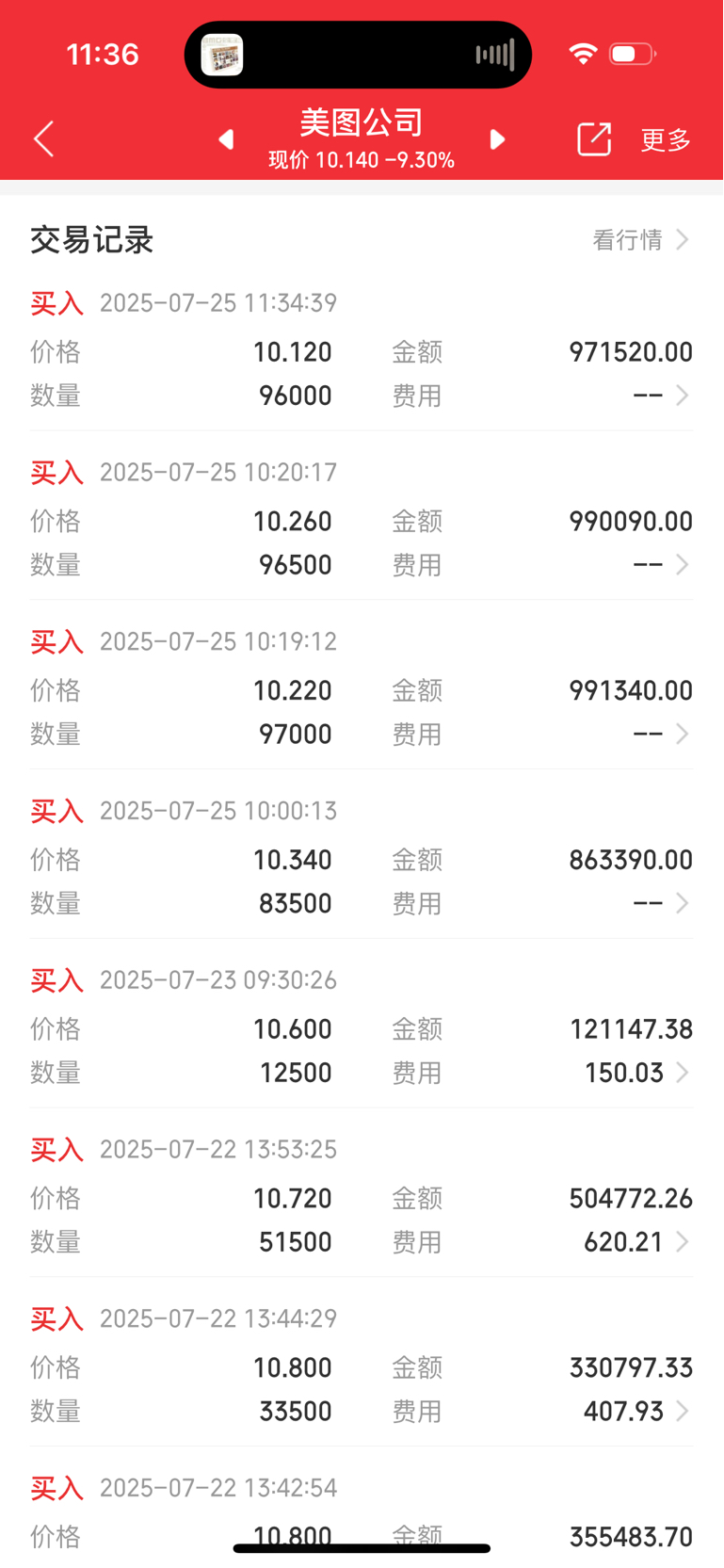
Task: Open the buy record at 10:20:17
Action: [362, 520]
